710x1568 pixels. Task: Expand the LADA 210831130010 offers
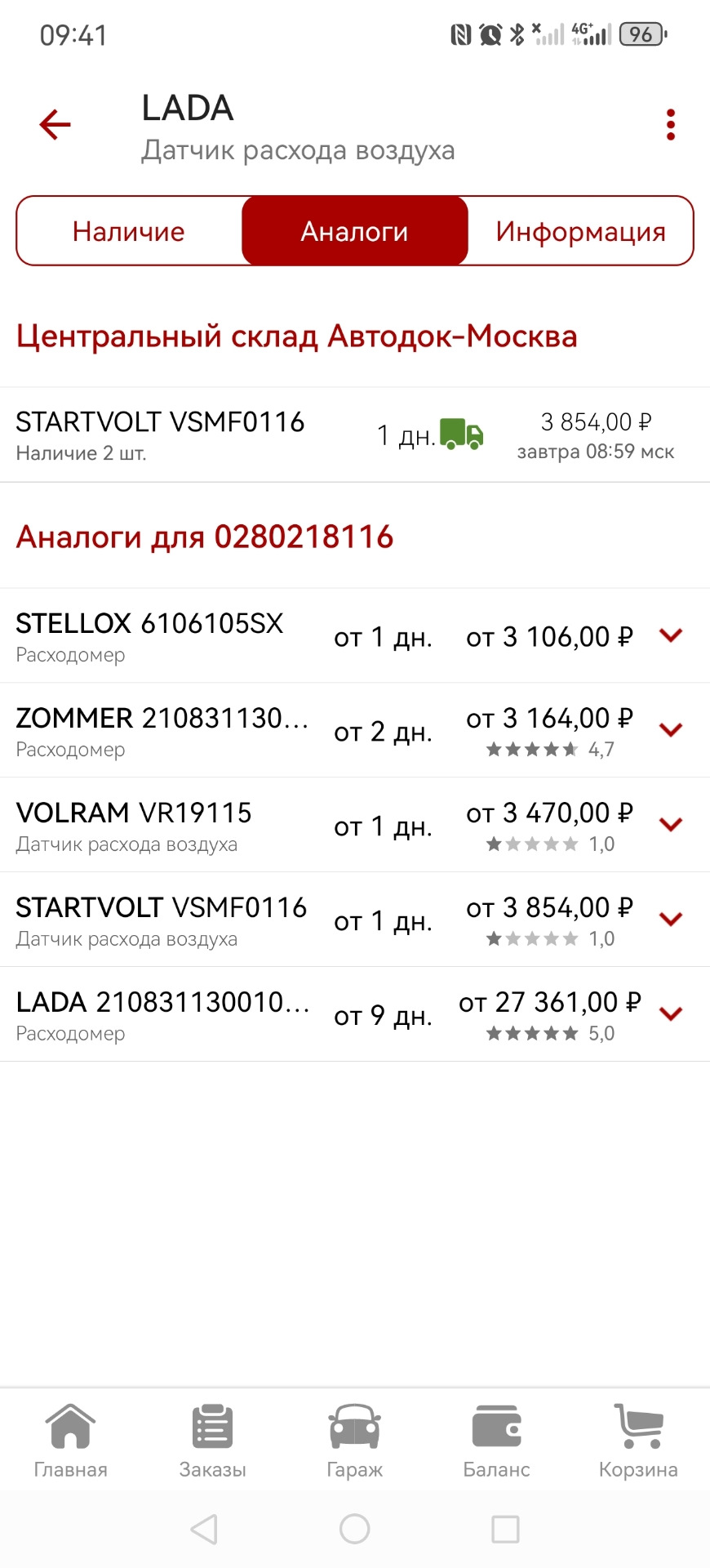pyautogui.click(x=670, y=1014)
